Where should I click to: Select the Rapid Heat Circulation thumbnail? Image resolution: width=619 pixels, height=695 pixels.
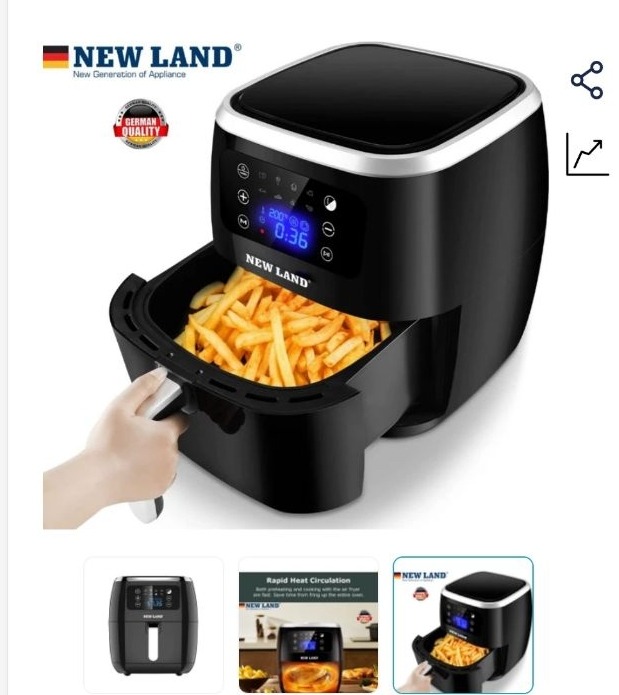[308, 626]
